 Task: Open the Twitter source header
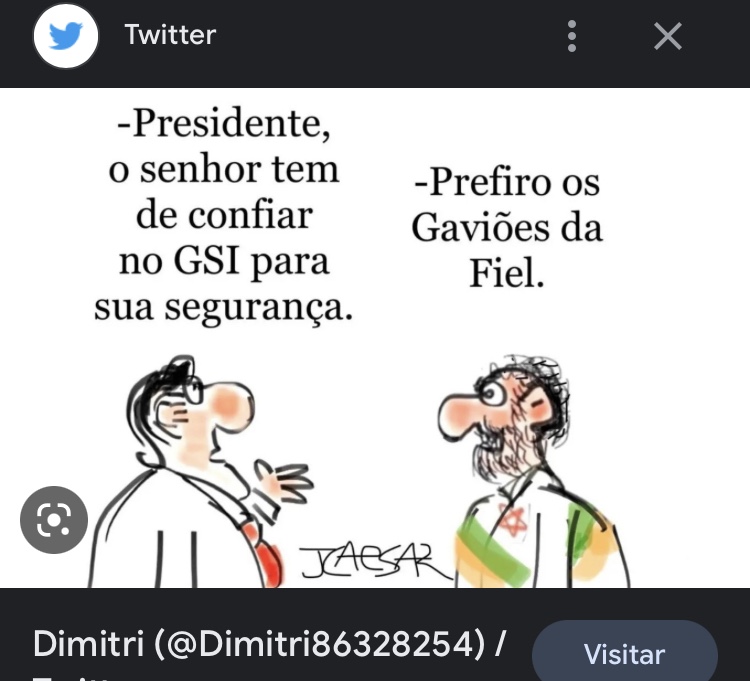170,36
